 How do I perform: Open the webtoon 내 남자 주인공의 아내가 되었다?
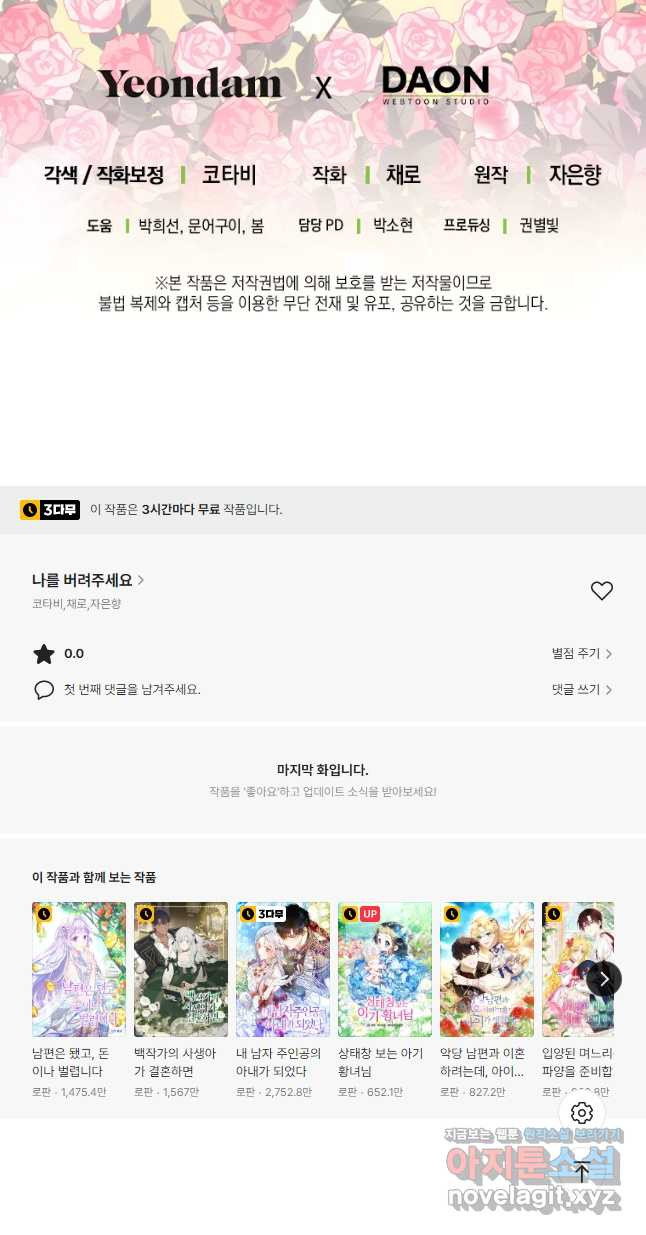click(283, 969)
